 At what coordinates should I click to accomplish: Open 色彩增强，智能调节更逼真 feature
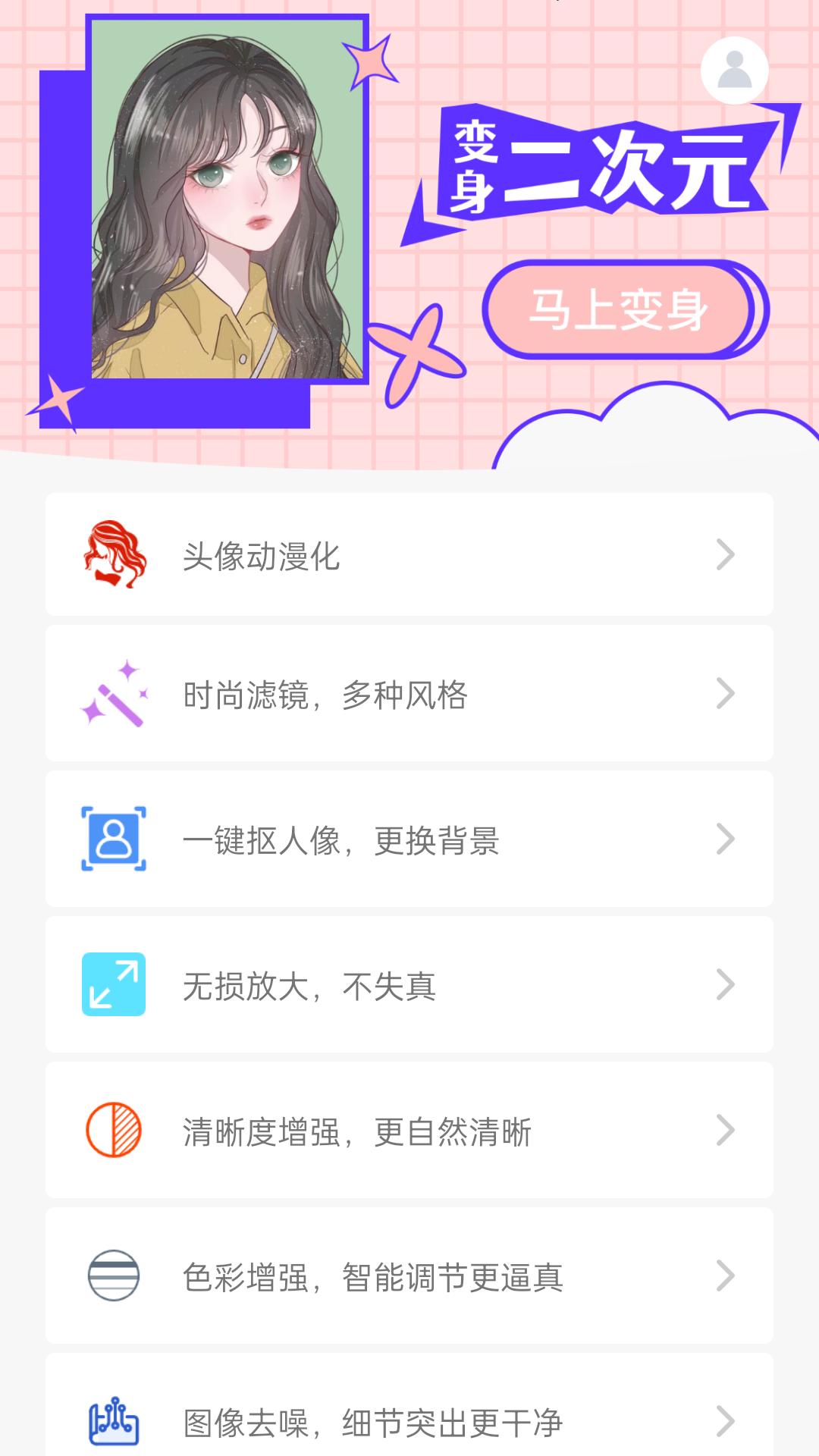click(409, 1275)
